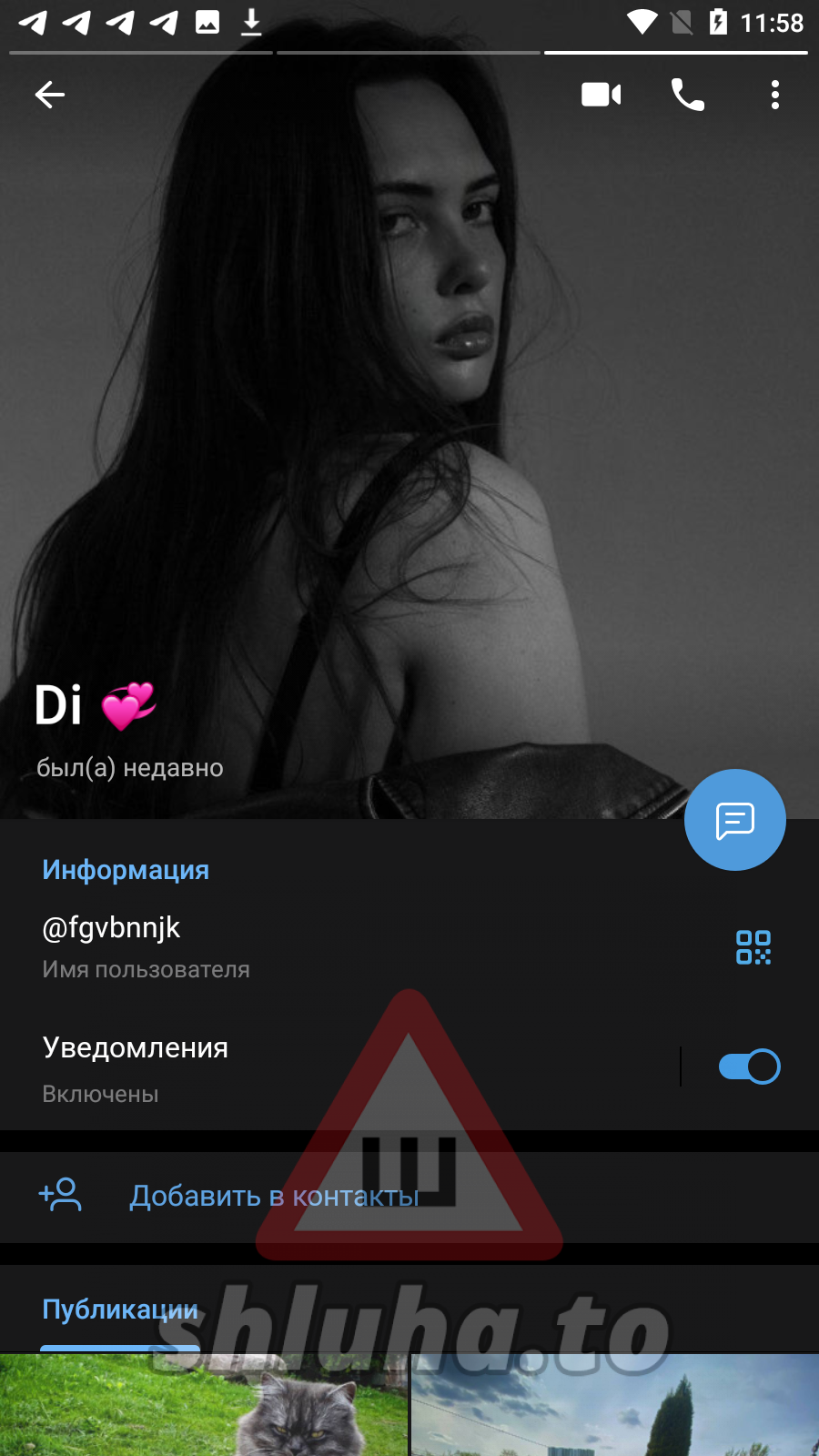Start a video call with Di
Image resolution: width=819 pixels, height=1456 pixels.
tap(601, 95)
